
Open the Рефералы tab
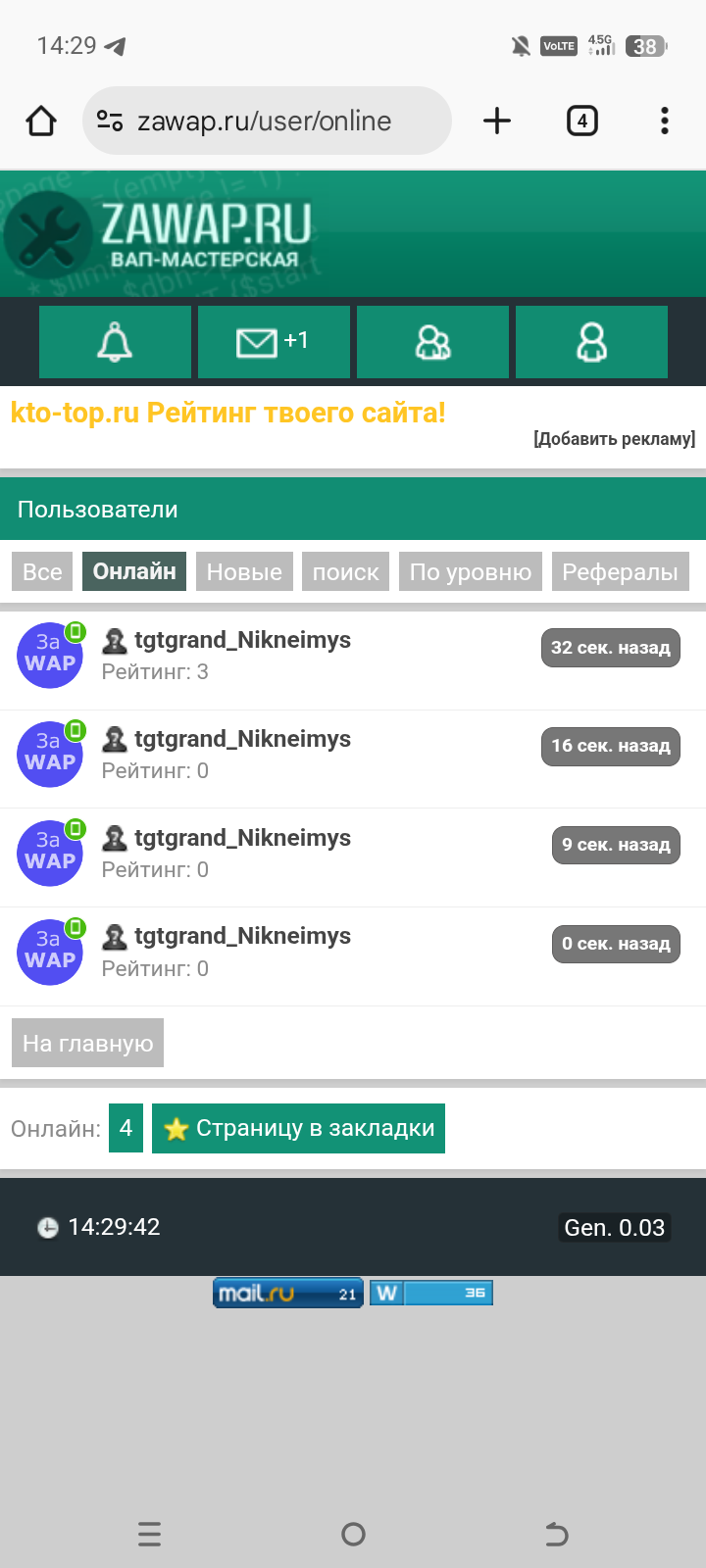620,572
